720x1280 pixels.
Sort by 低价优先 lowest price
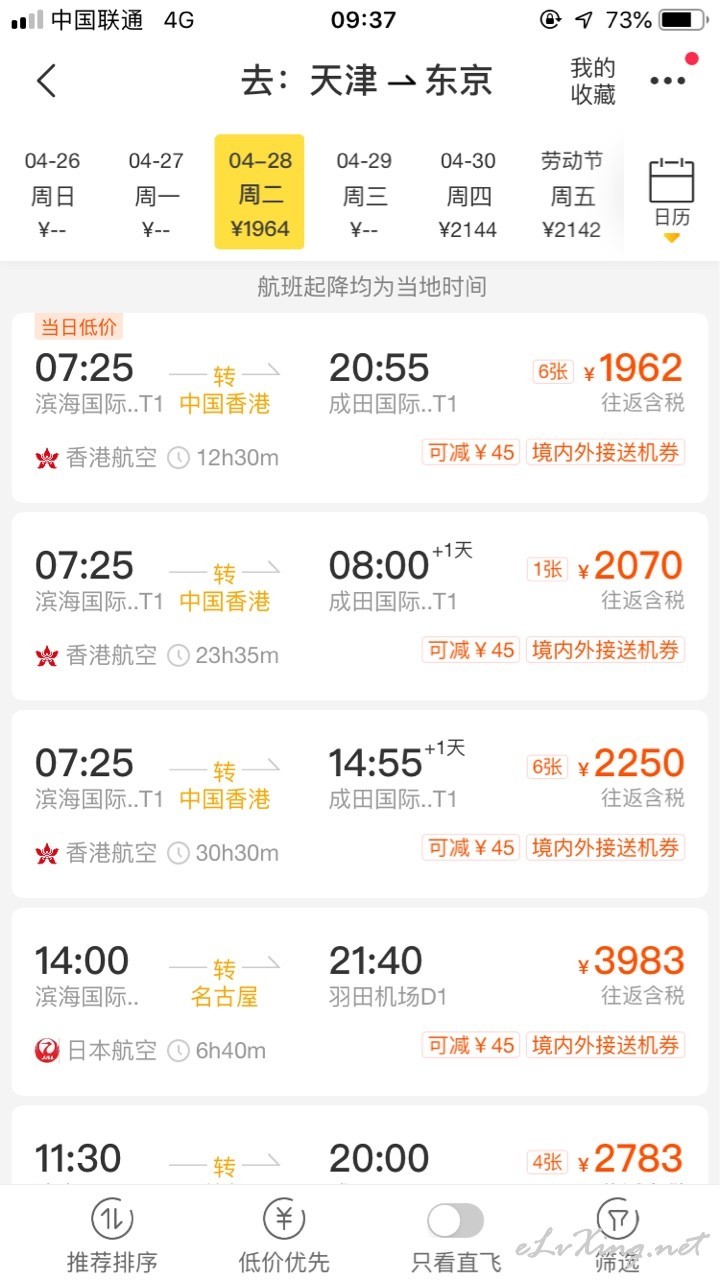tap(284, 1236)
